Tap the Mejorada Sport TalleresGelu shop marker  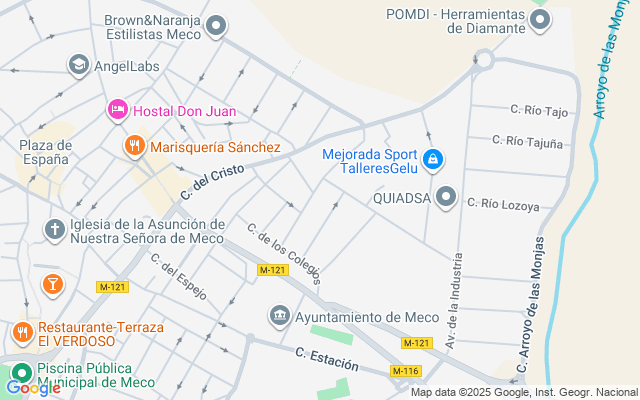point(433,160)
